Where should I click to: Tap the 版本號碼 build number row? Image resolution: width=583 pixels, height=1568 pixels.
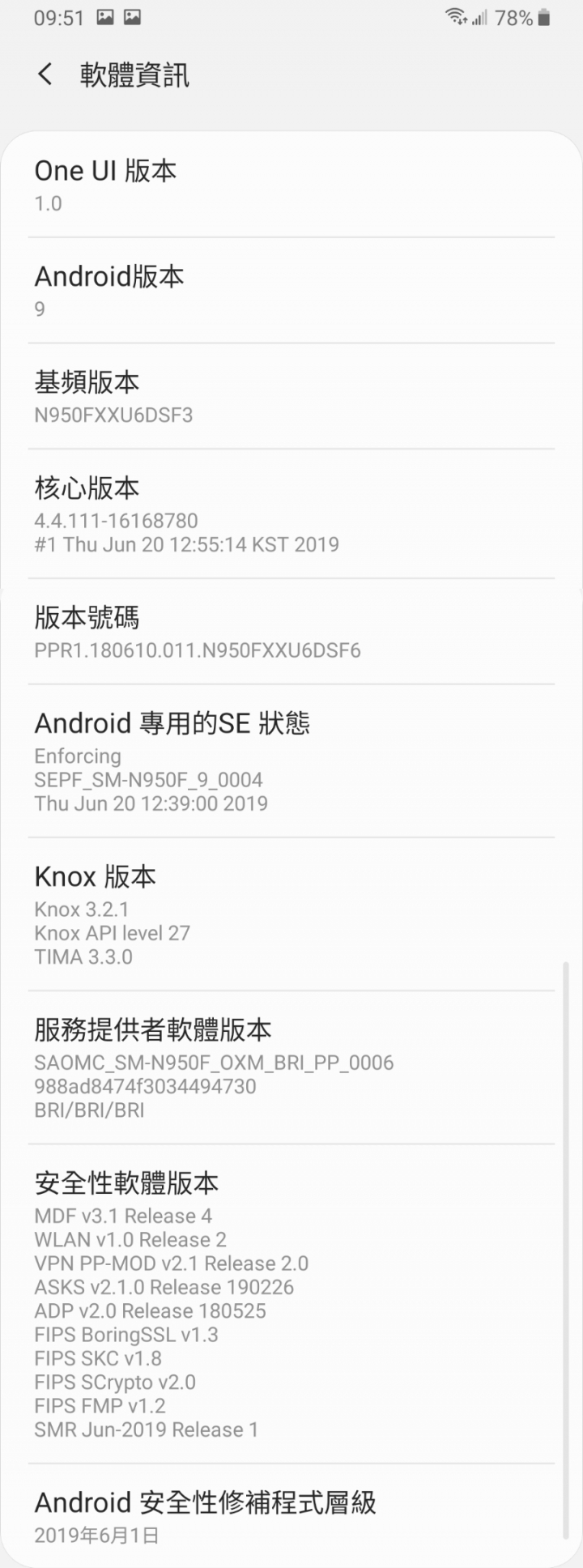pos(291,632)
